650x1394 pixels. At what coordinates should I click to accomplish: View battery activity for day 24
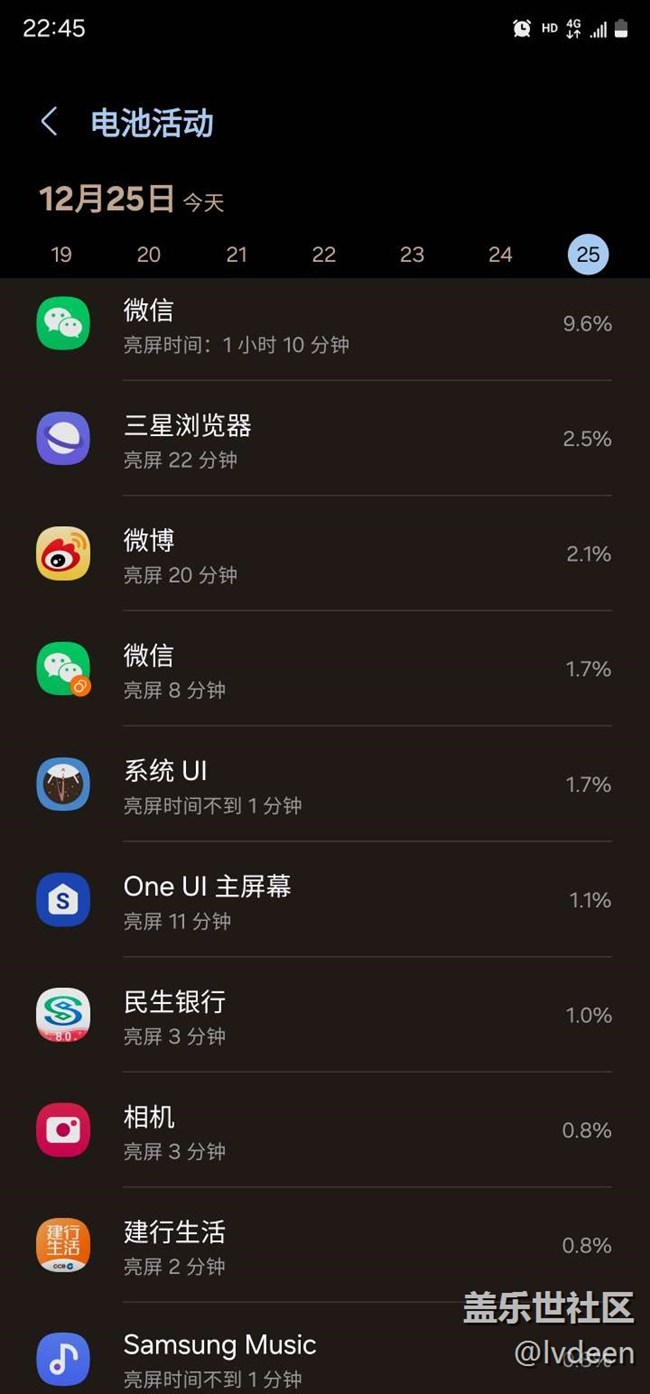pos(500,254)
